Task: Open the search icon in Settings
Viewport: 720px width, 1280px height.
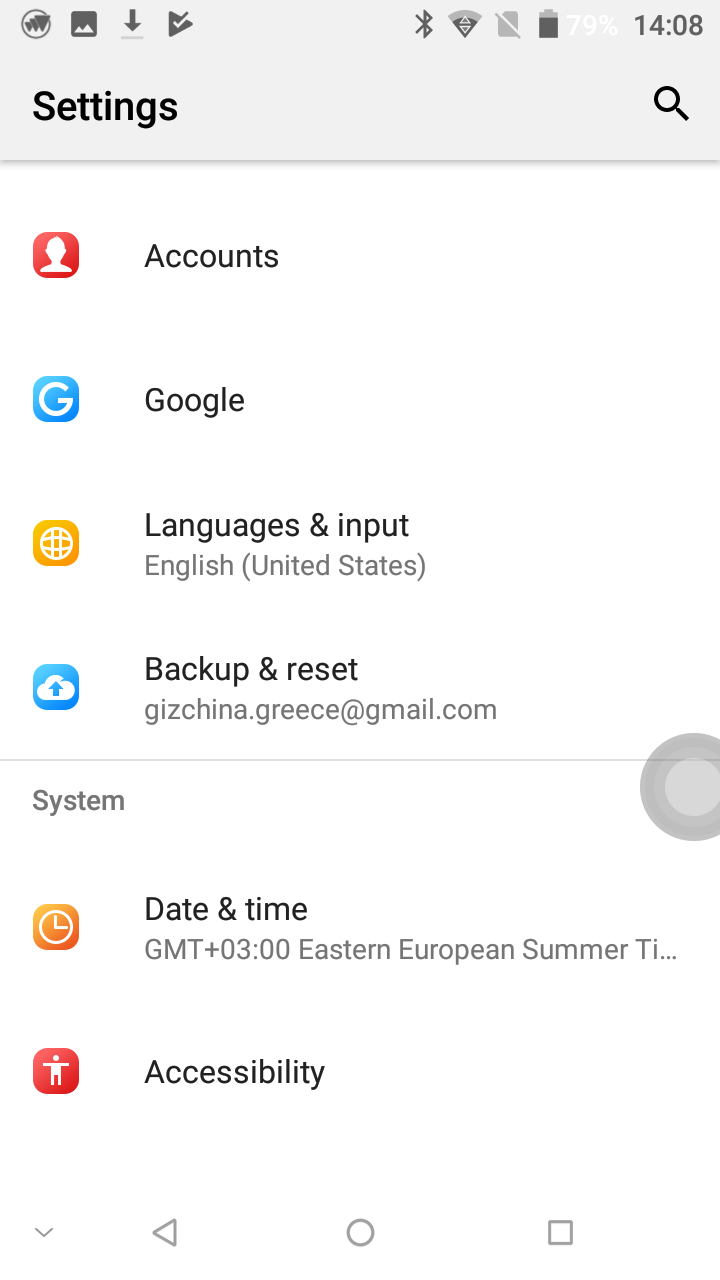Action: click(x=671, y=104)
